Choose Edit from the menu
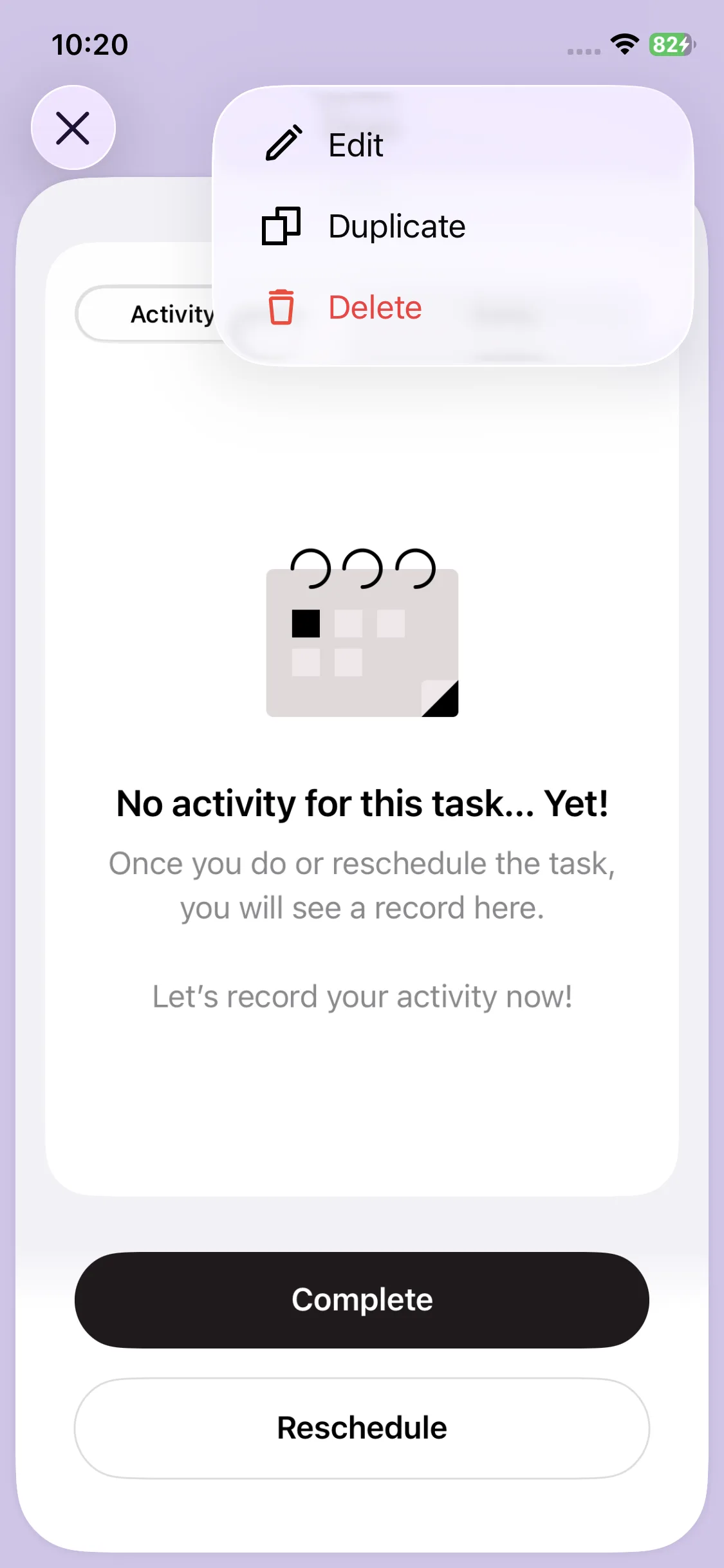Screen dimensions: 724x1568 pos(355,145)
